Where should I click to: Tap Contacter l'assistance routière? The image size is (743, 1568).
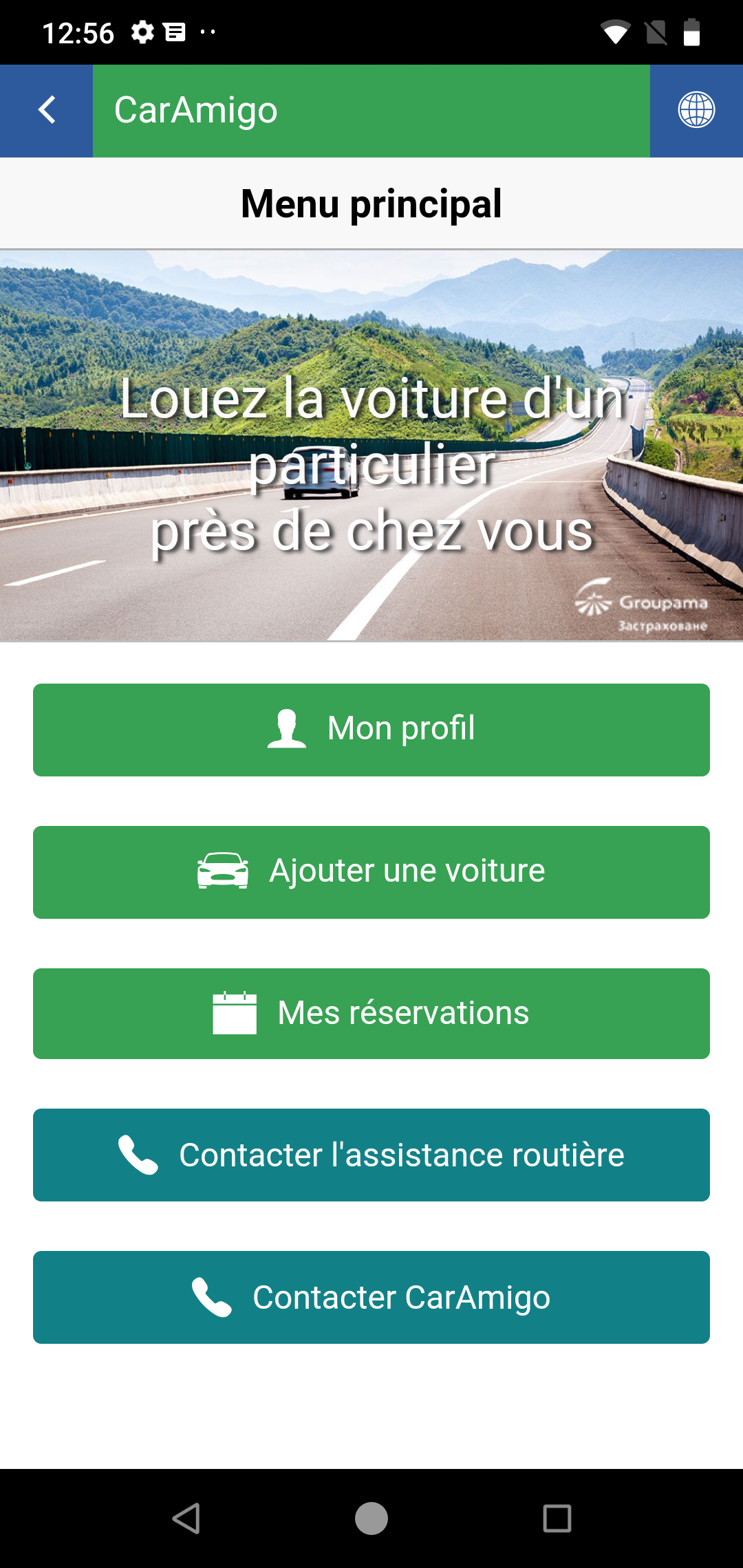[x=371, y=1155]
